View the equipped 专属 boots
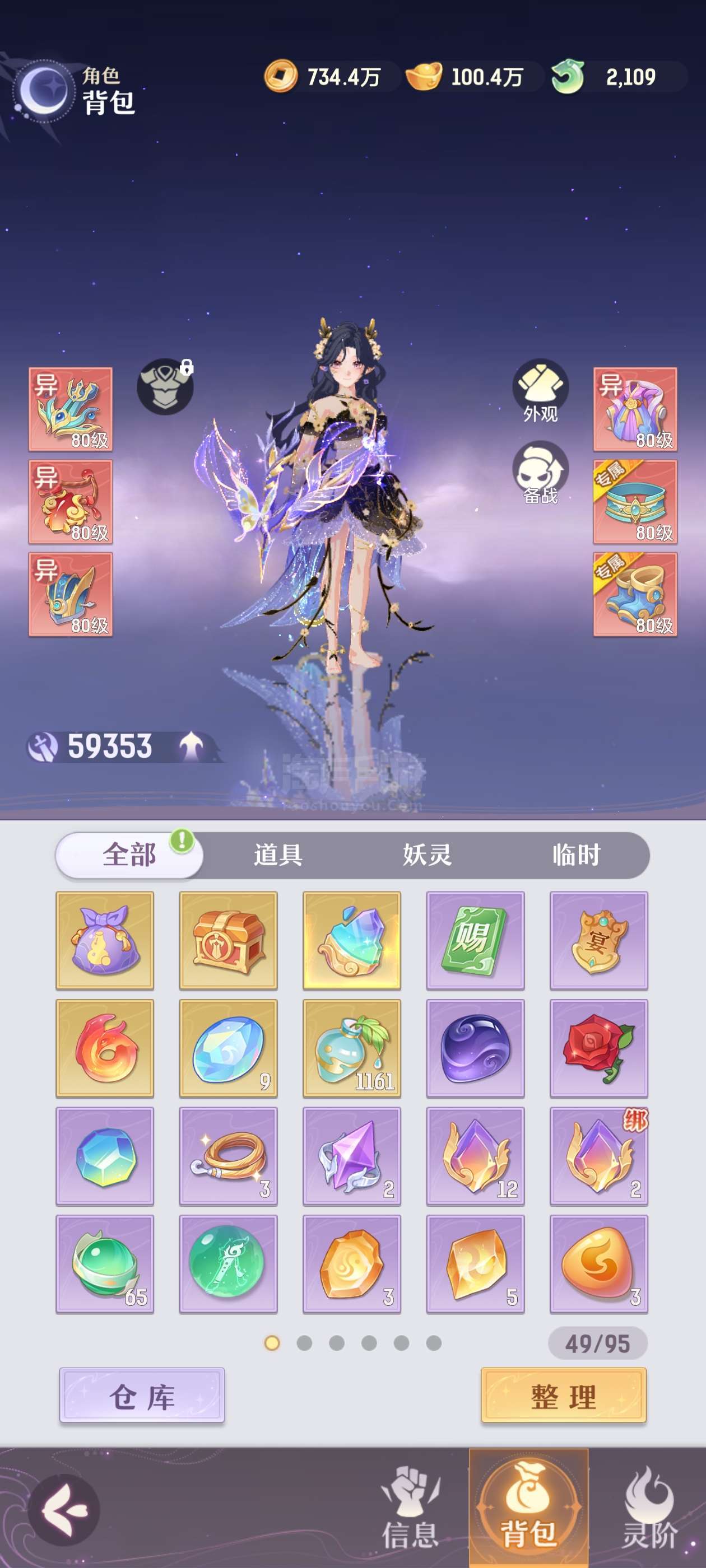This screenshot has width=706, height=1568. pyautogui.click(x=635, y=595)
